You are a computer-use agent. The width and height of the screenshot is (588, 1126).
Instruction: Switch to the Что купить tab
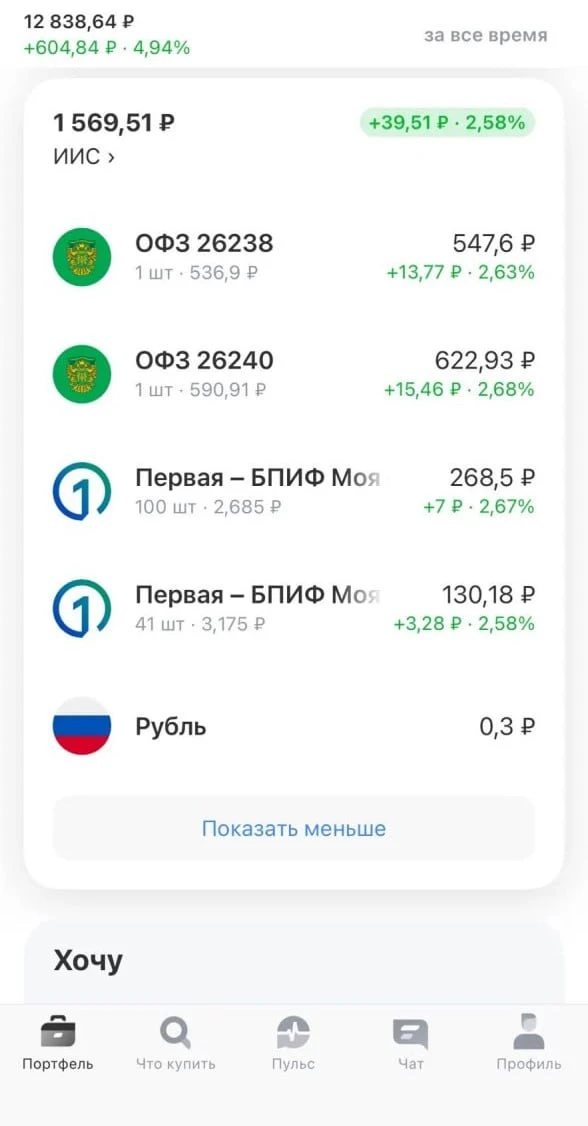pyautogui.click(x=175, y=1045)
